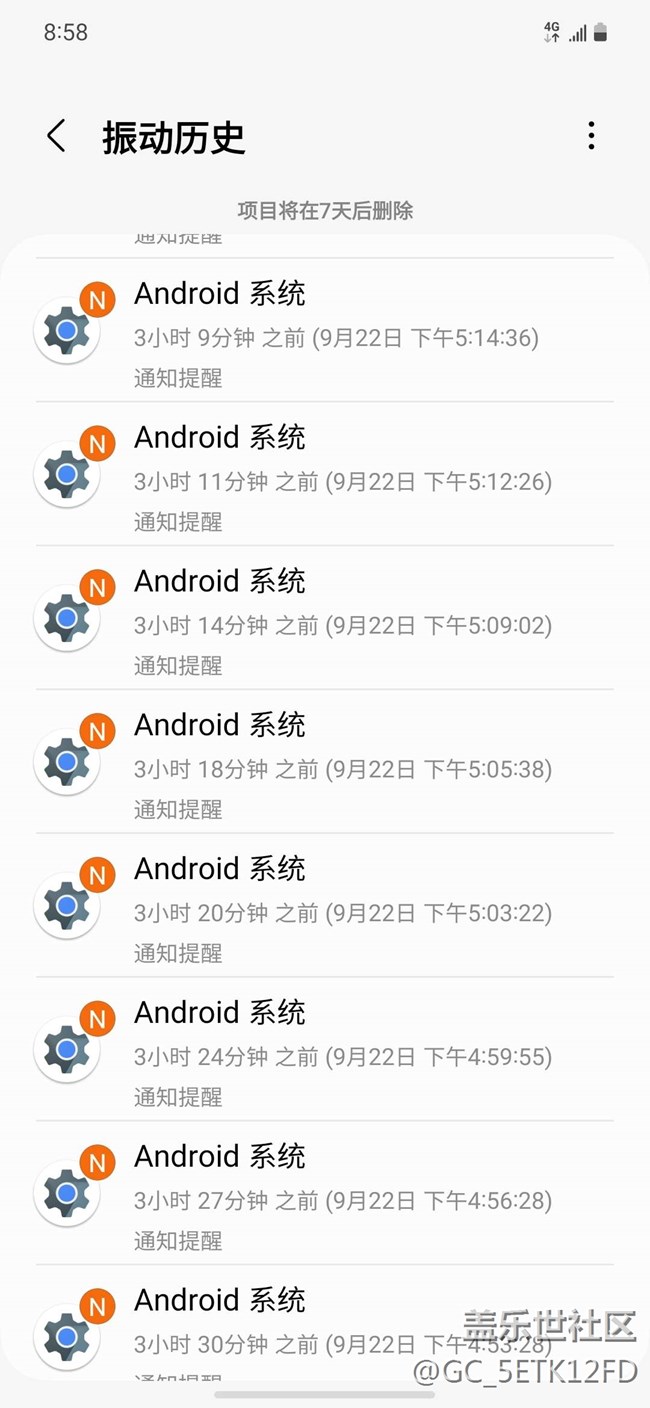The height and width of the screenshot is (1408, 650).
Task: Tap the Android 系统 record at 下午5:09:02
Action: click(324, 621)
